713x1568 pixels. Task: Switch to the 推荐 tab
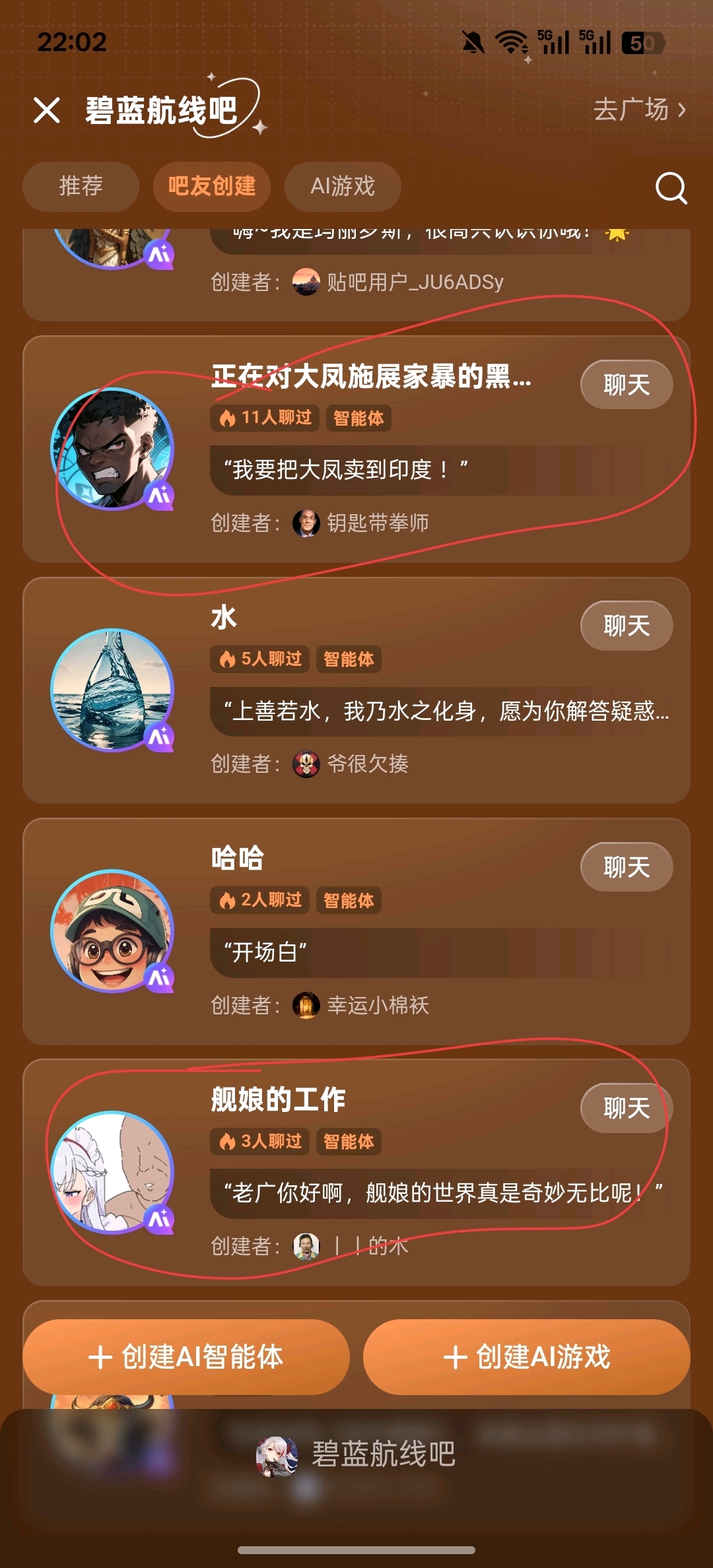(x=81, y=186)
